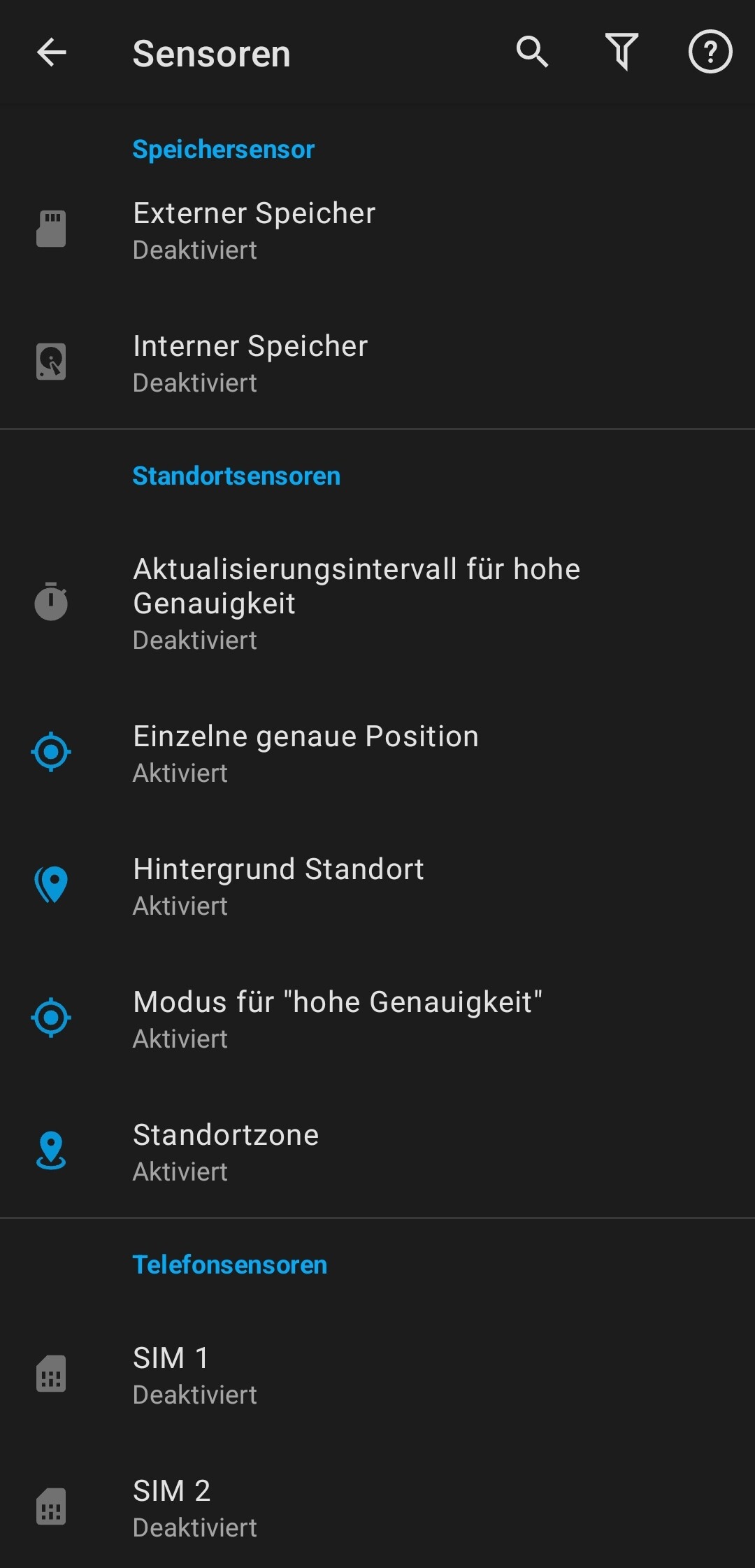The height and width of the screenshot is (1568, 755).
Task: Open Externer Speicher sensor
Action: (377, 230)
